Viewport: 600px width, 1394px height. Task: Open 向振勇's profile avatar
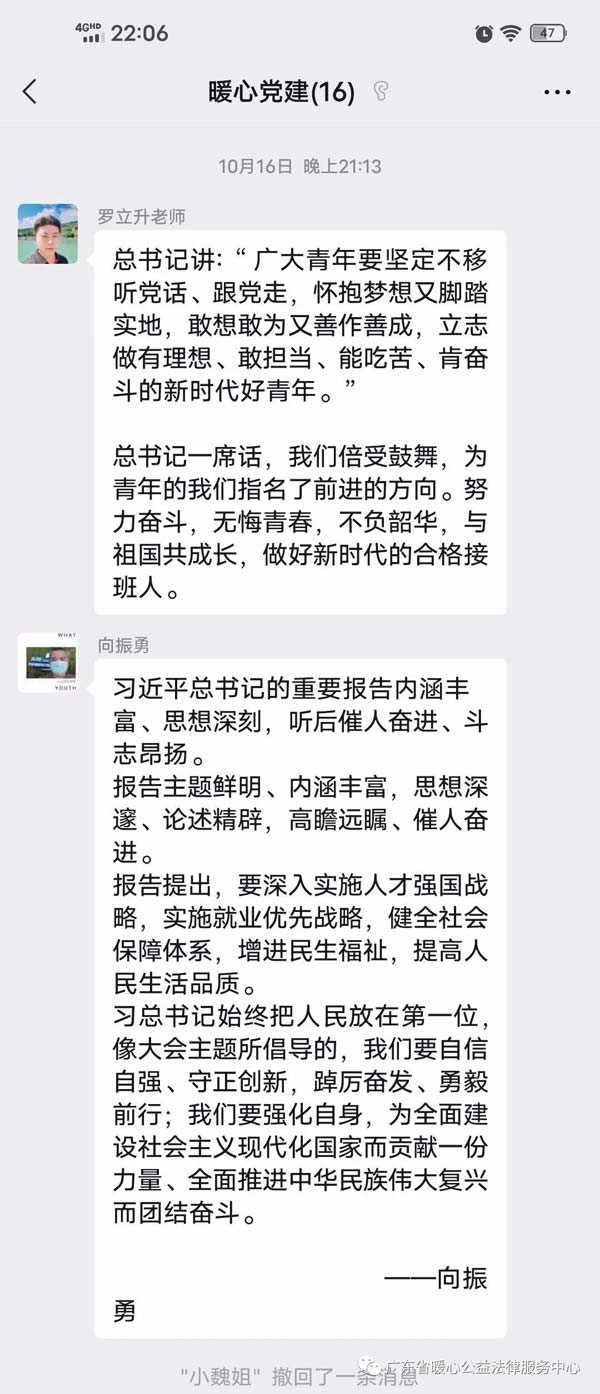click(x=48, y=662)
